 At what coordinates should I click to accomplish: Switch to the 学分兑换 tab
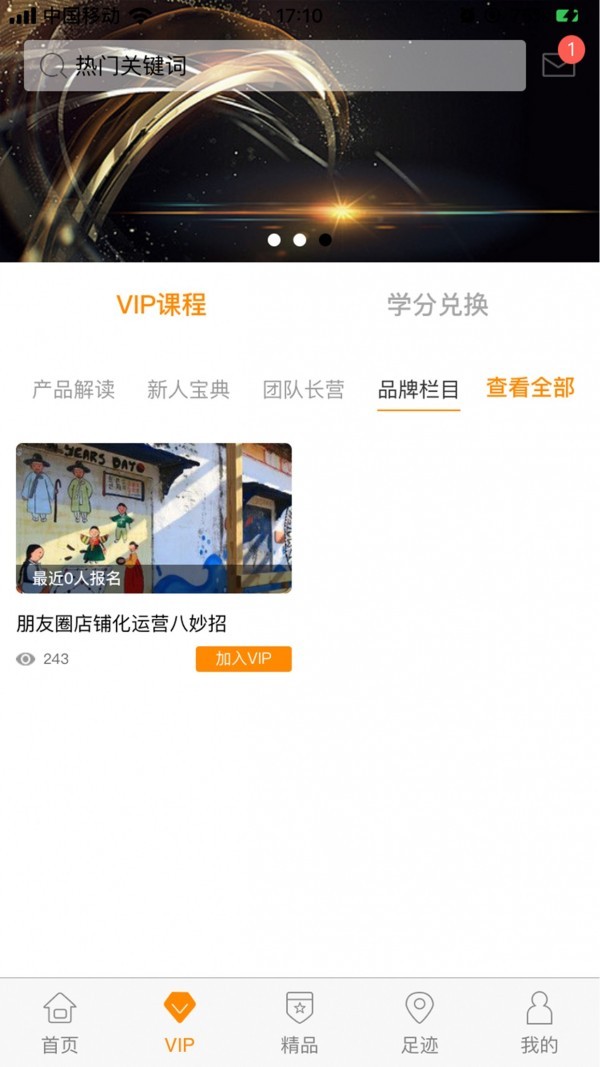tap(437, 305)
